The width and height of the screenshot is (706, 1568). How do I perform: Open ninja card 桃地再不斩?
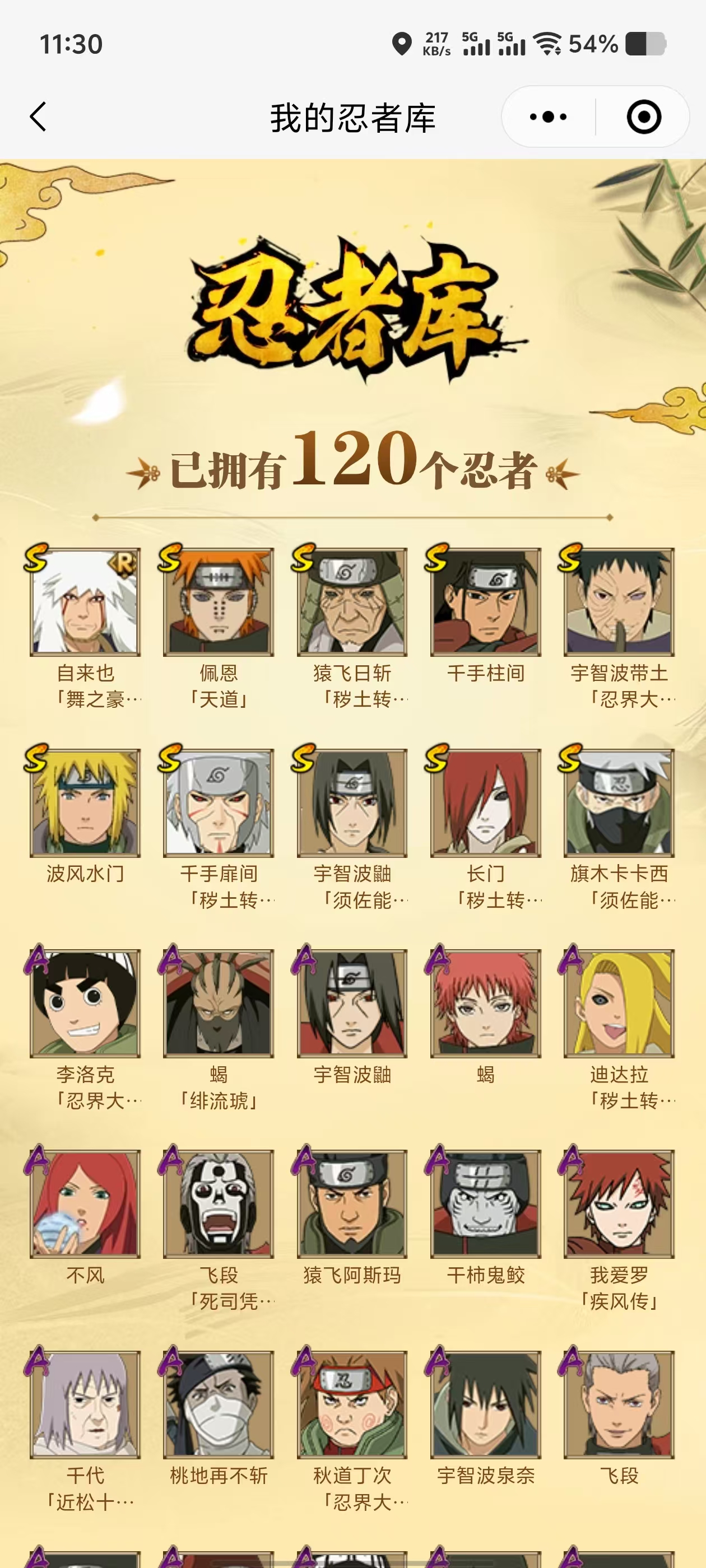coord(218,1404)
